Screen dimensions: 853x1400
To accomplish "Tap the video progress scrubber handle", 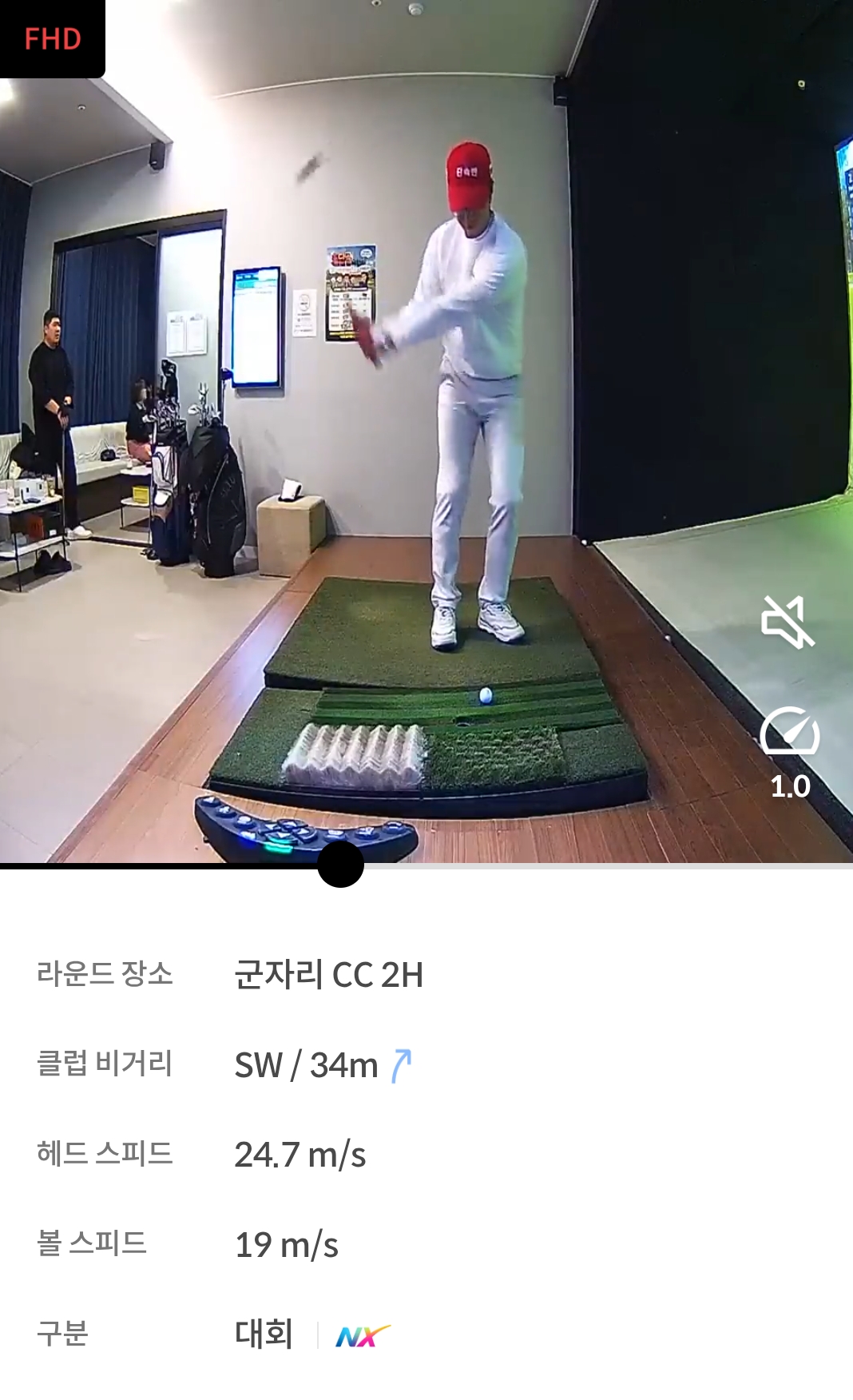I will pos(341,864).
